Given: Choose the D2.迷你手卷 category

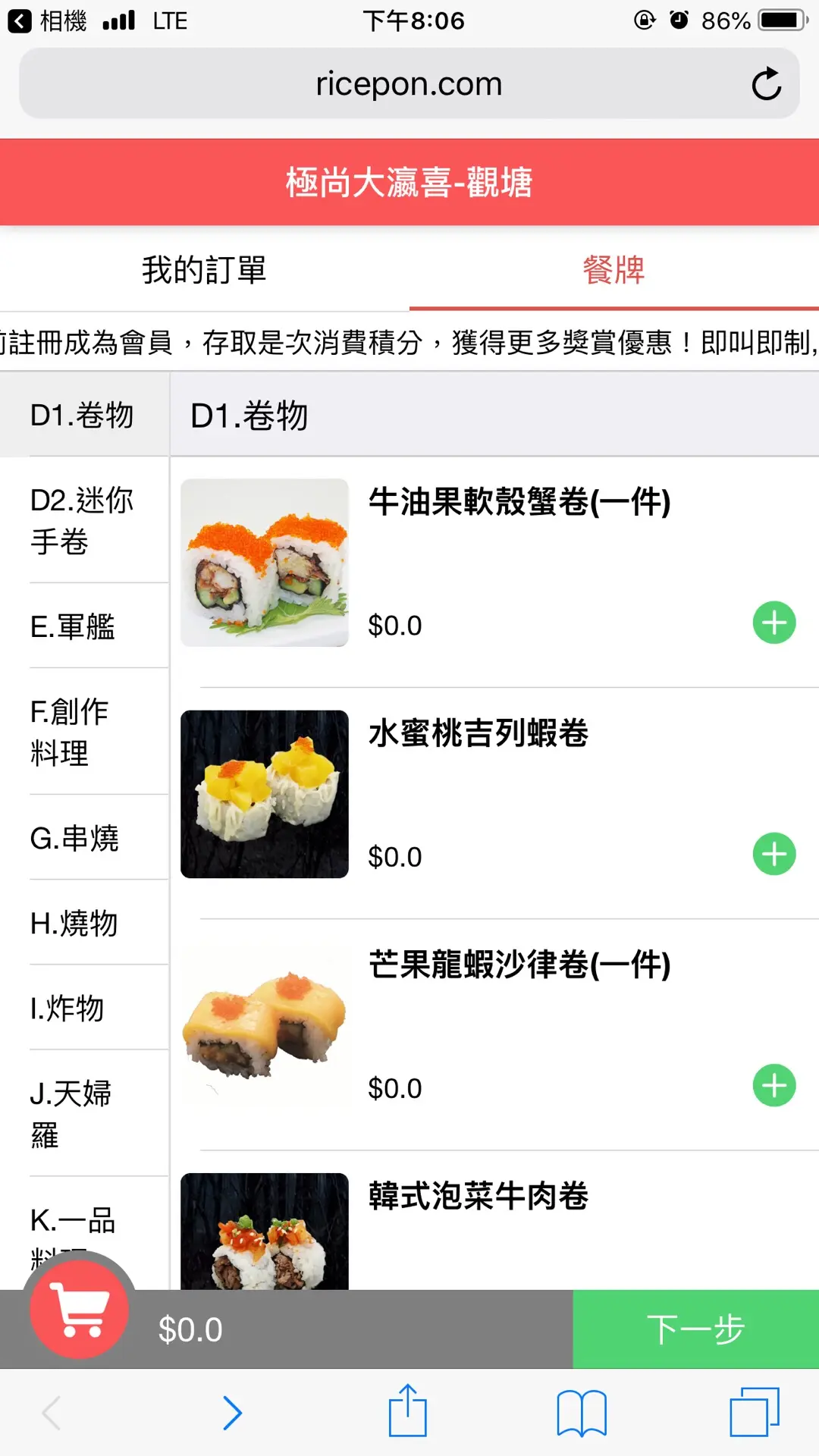Looking at the screenshot, I should coord(83,520).
